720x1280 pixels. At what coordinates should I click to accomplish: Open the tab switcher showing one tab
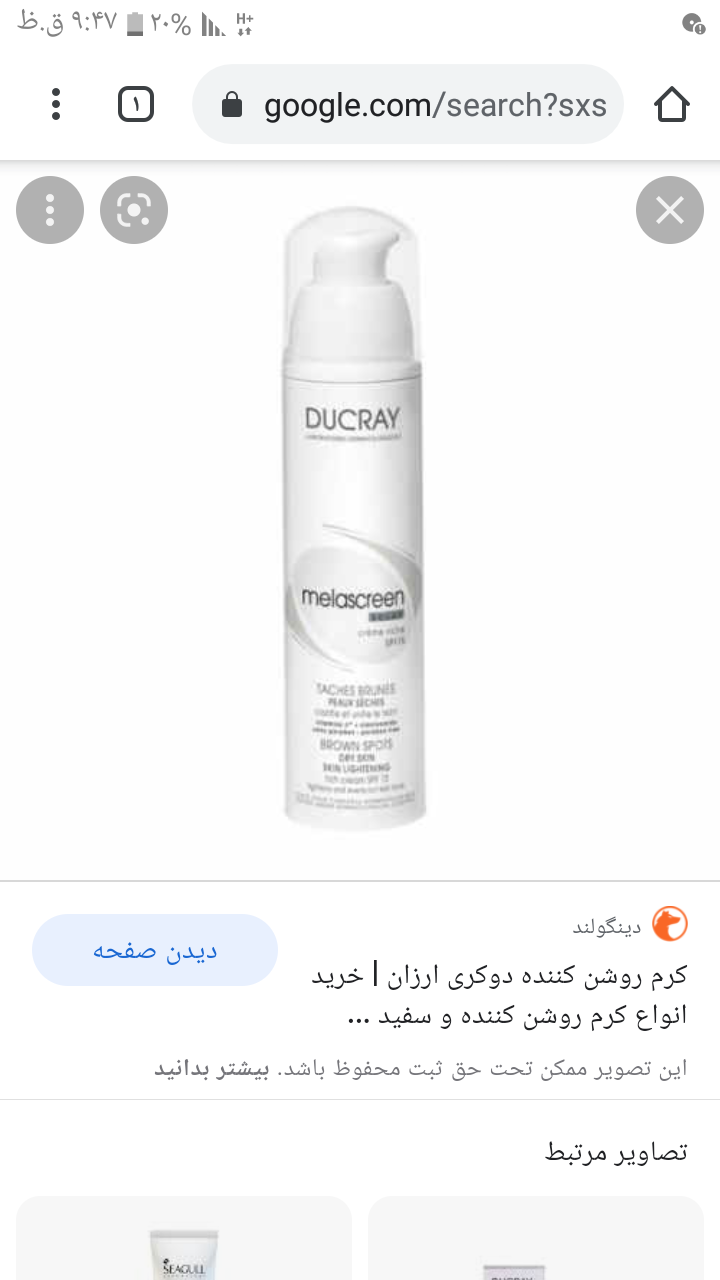[136, 104]
